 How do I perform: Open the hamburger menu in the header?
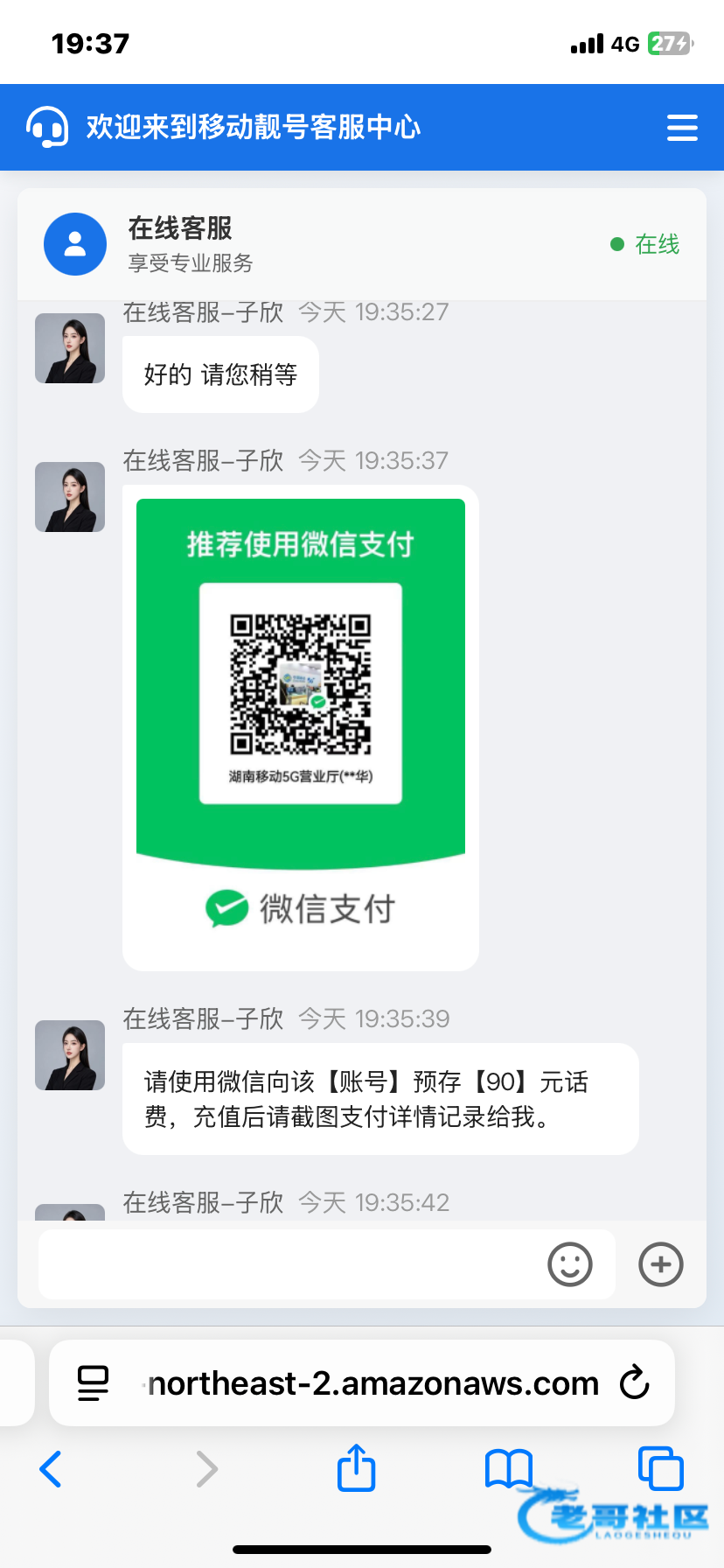tap(682, 128)
